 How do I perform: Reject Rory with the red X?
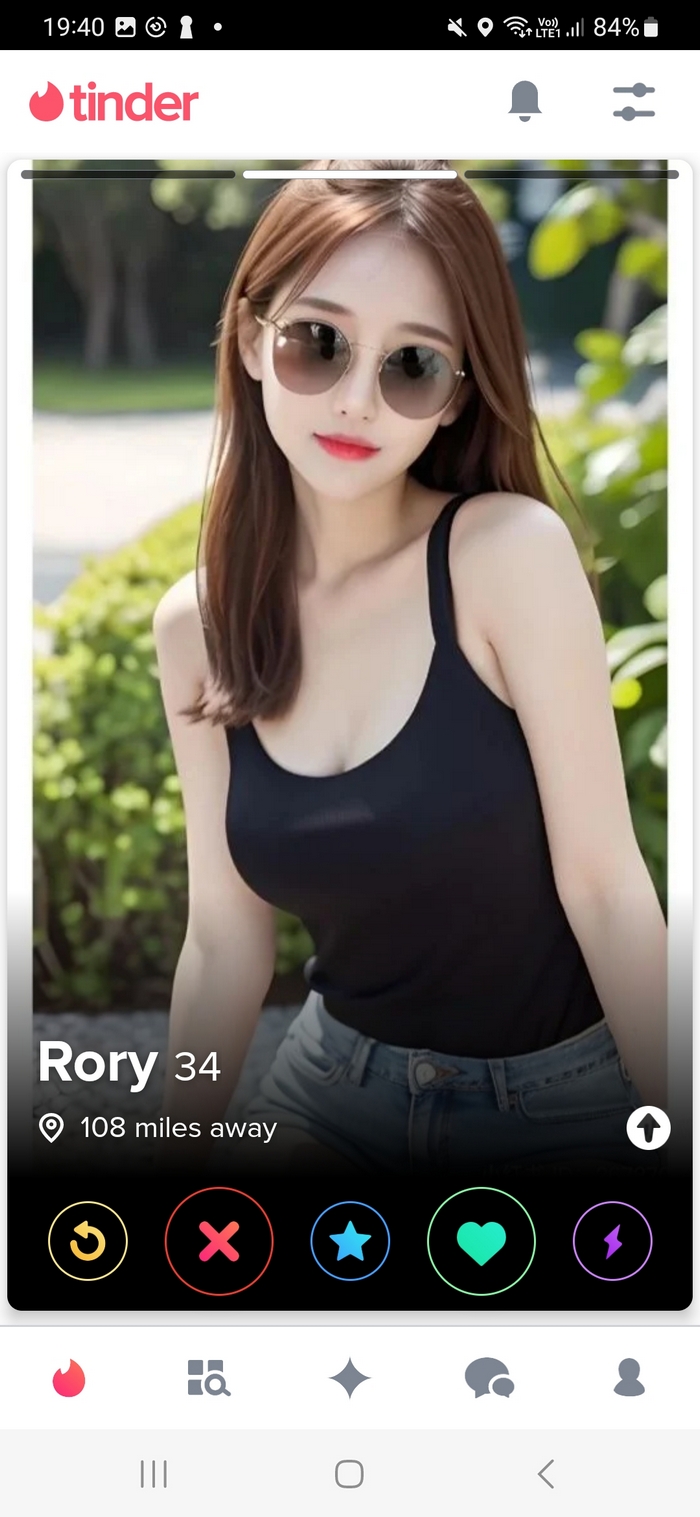pos(219,1241)
